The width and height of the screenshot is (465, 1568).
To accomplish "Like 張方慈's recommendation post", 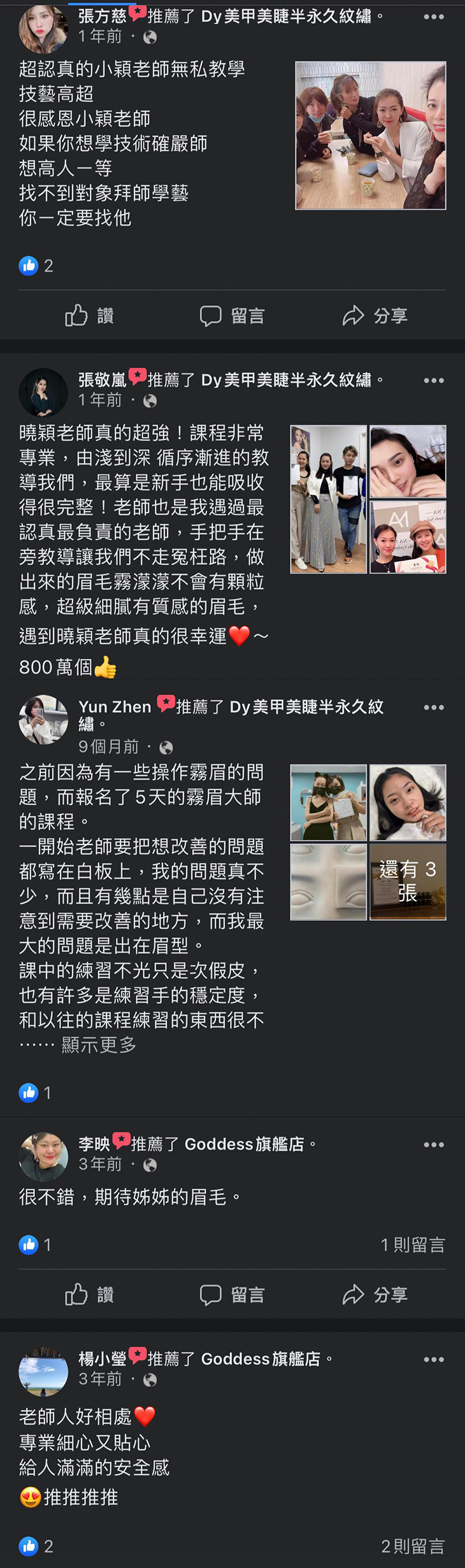I will [89, 315].
